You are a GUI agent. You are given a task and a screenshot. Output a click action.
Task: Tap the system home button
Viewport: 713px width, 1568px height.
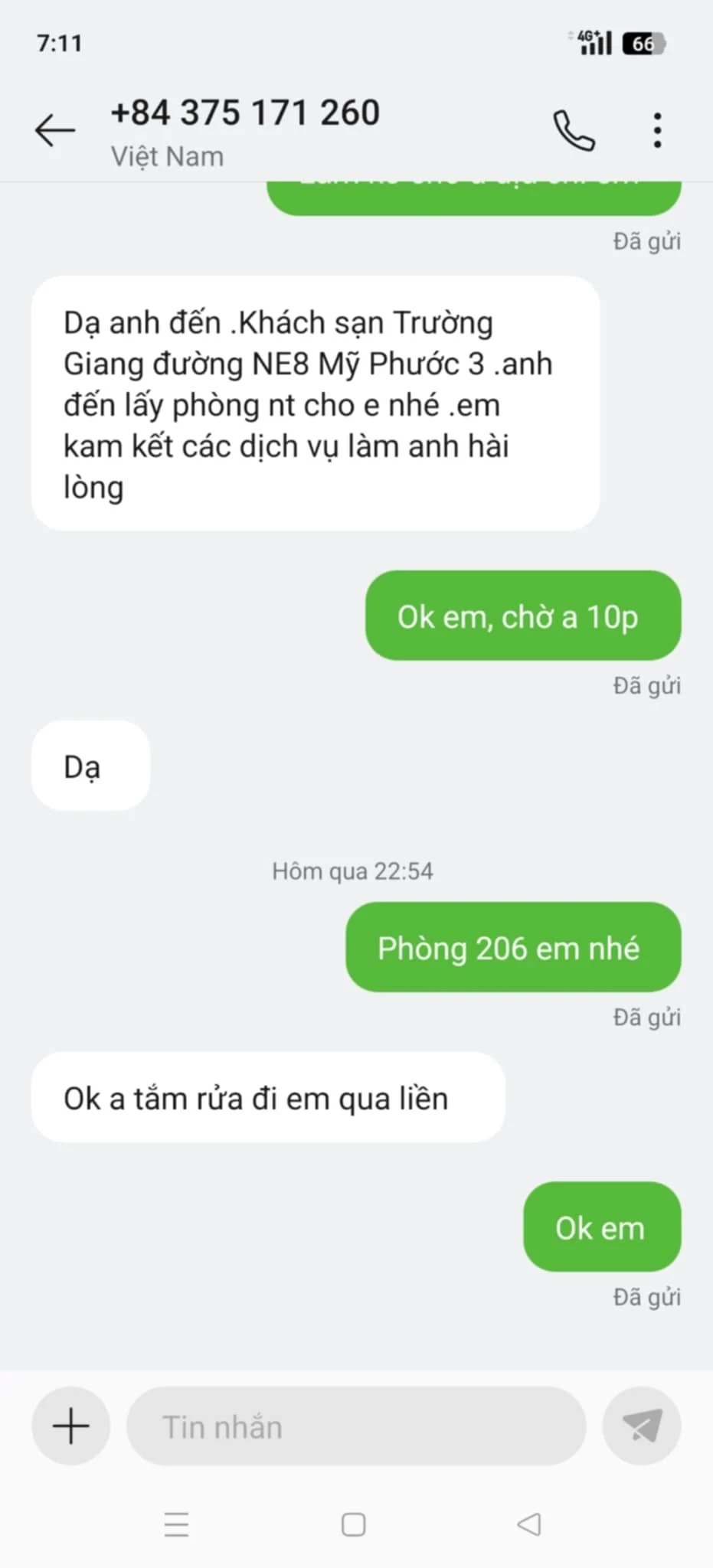[353, 1524]
